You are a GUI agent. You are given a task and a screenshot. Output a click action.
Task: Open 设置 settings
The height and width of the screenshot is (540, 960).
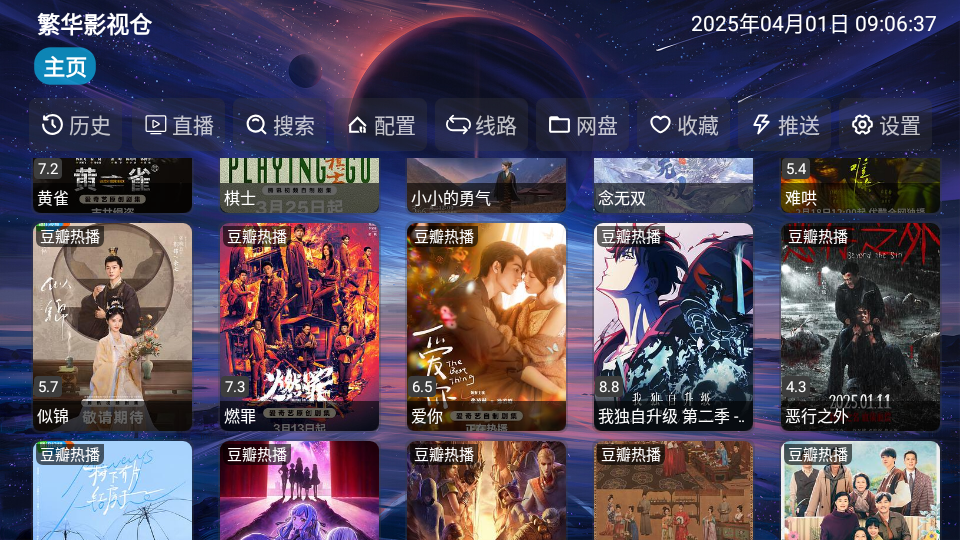(x=886, y=125)
